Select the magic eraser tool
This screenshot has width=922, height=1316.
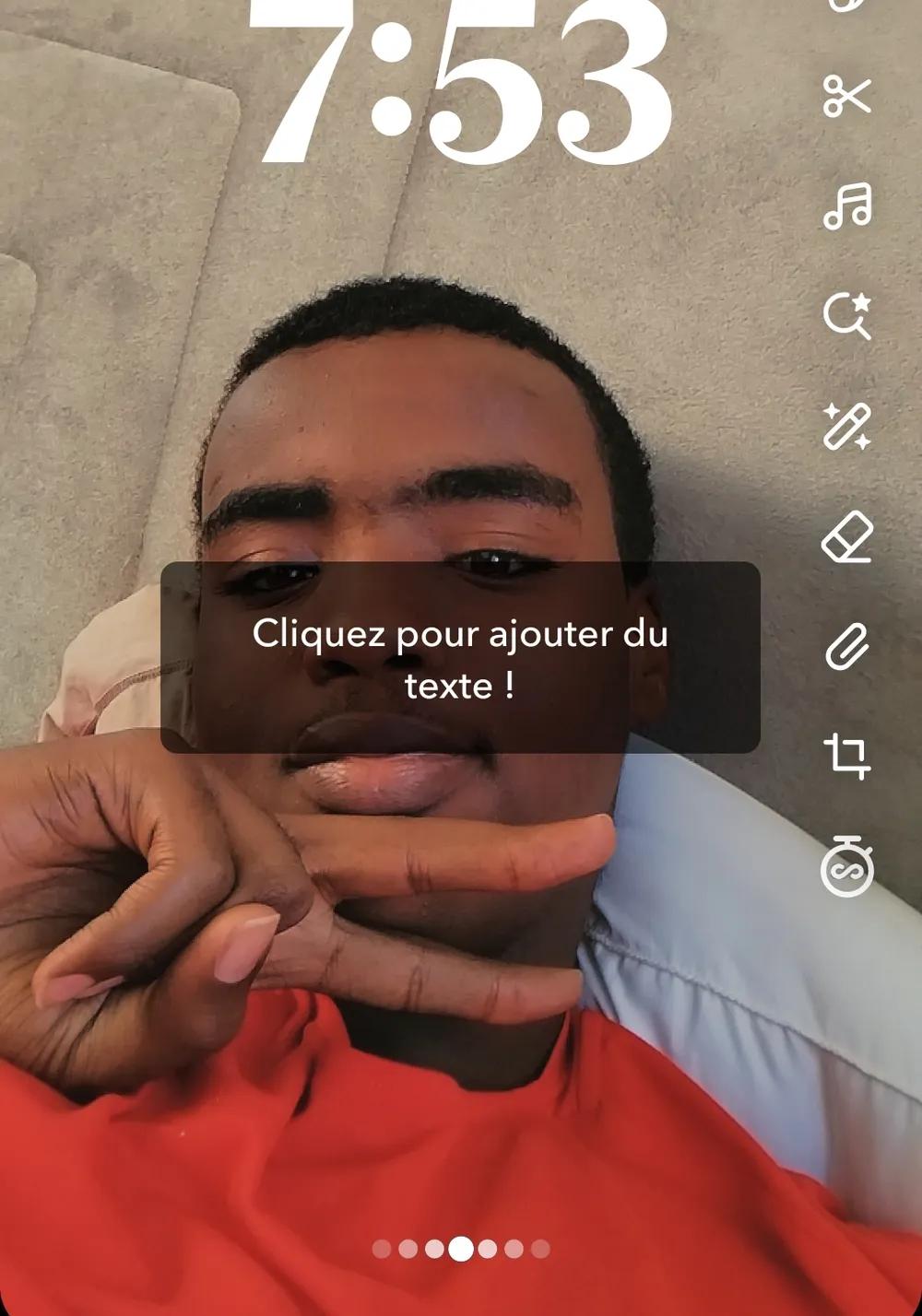coord(846,537)
